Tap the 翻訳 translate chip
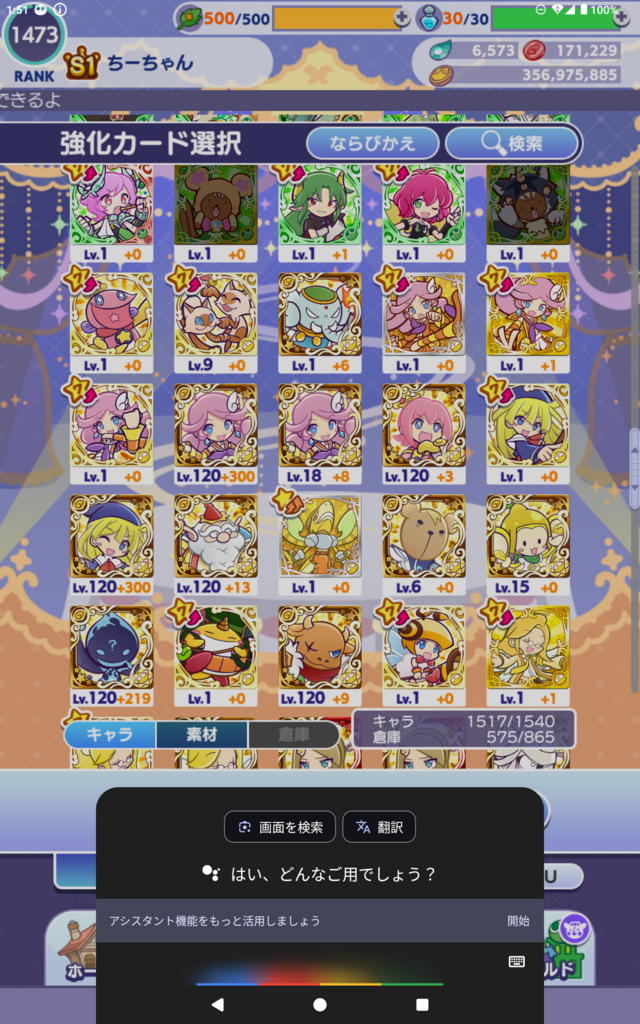Viewport: 640px width, 1024px height. [379, 827]
